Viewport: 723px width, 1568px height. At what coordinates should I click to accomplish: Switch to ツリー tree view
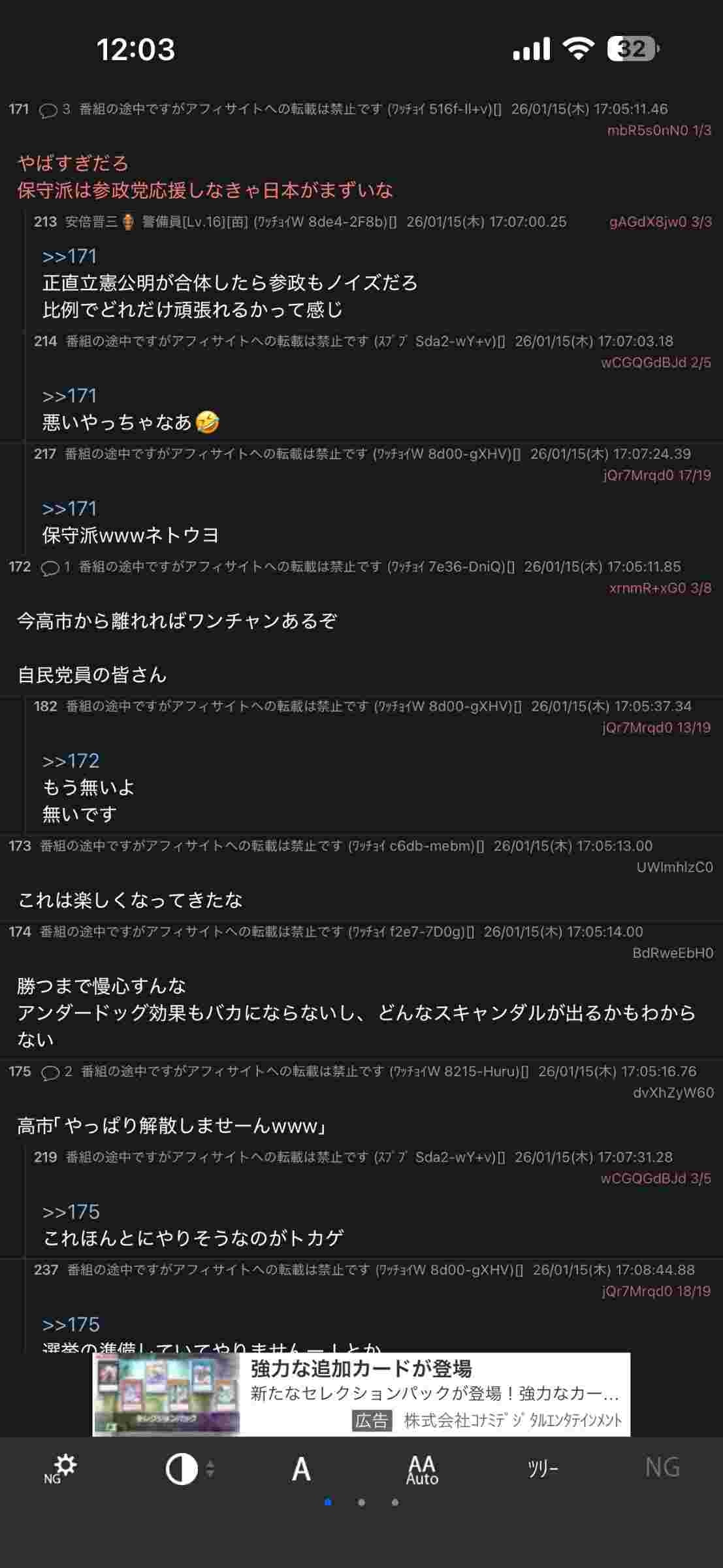[x=543, y=1469]
